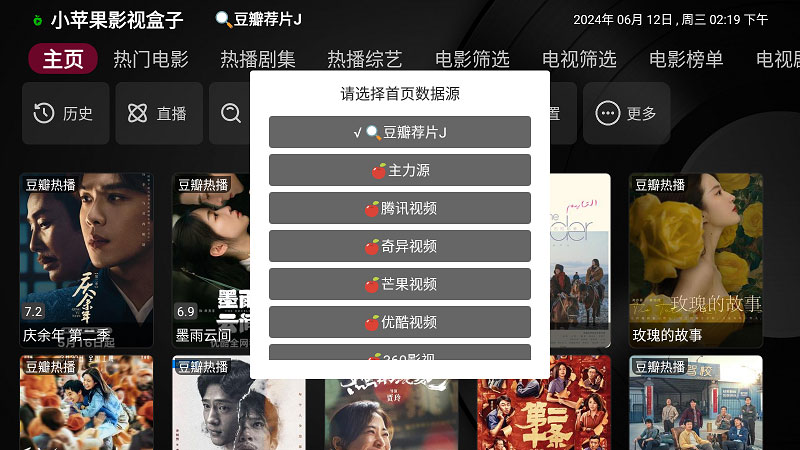Viewport: 800px width, 450px height.
Task: Pick 奇异视频 as the data source
Action: (400, 246)
